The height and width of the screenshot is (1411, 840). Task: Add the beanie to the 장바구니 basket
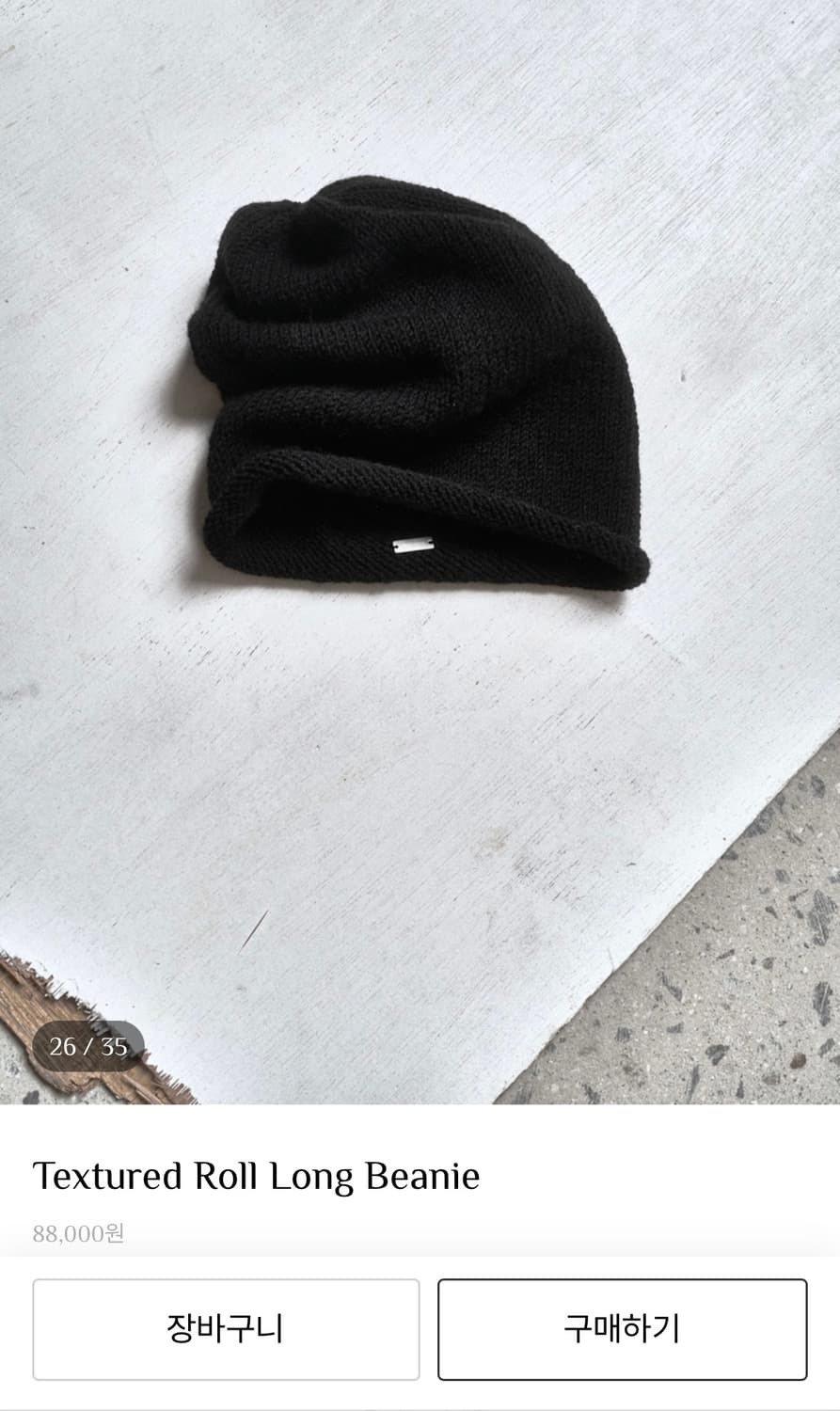point(225,1329)
